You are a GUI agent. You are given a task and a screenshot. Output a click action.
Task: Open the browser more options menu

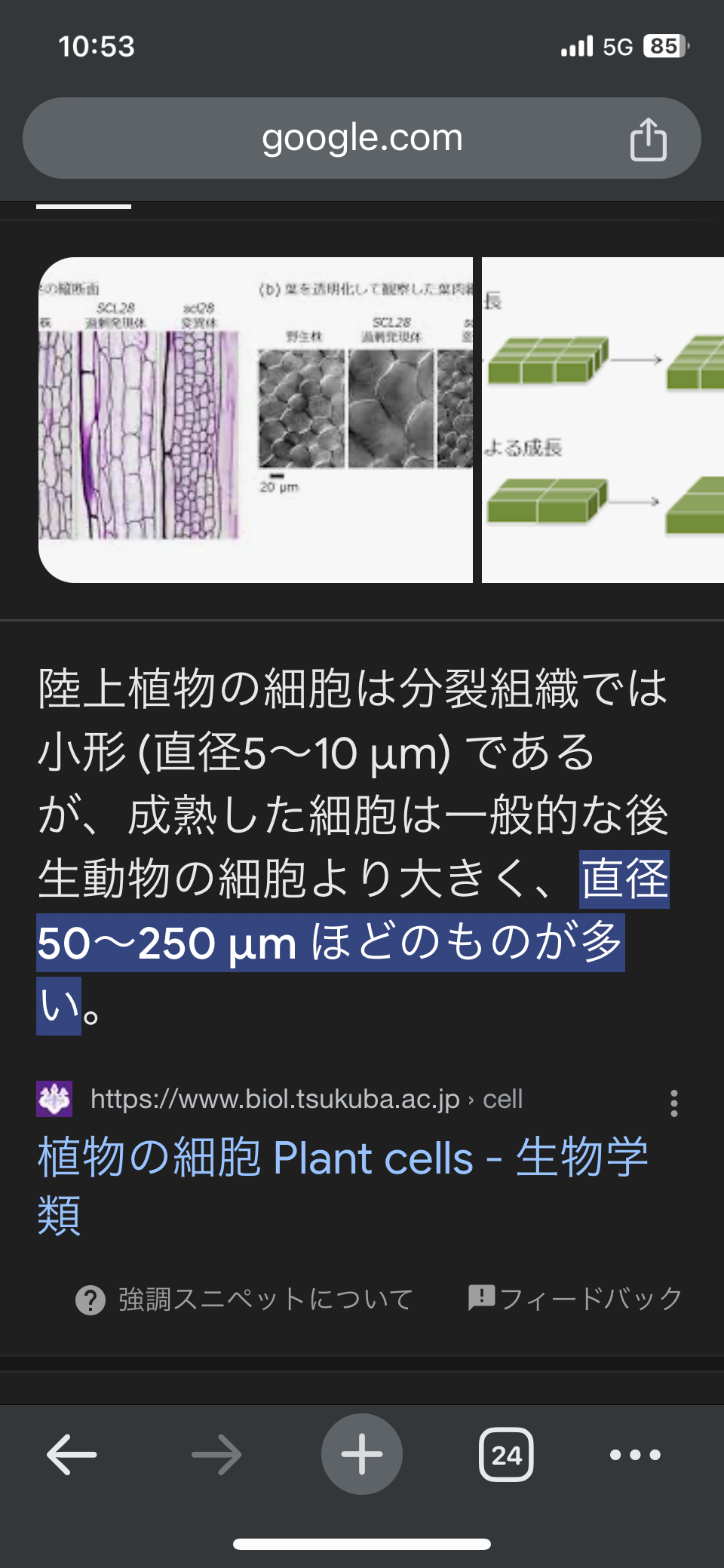coord(635,1455)
